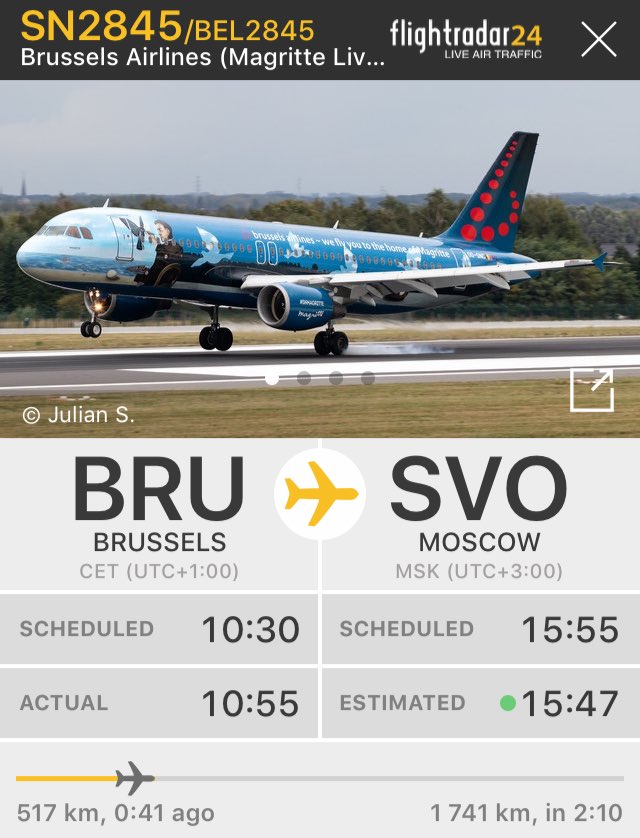Open BRU Brussels departure airport details
This screenshot has width=640, height=838.
(x=159, y=515)
